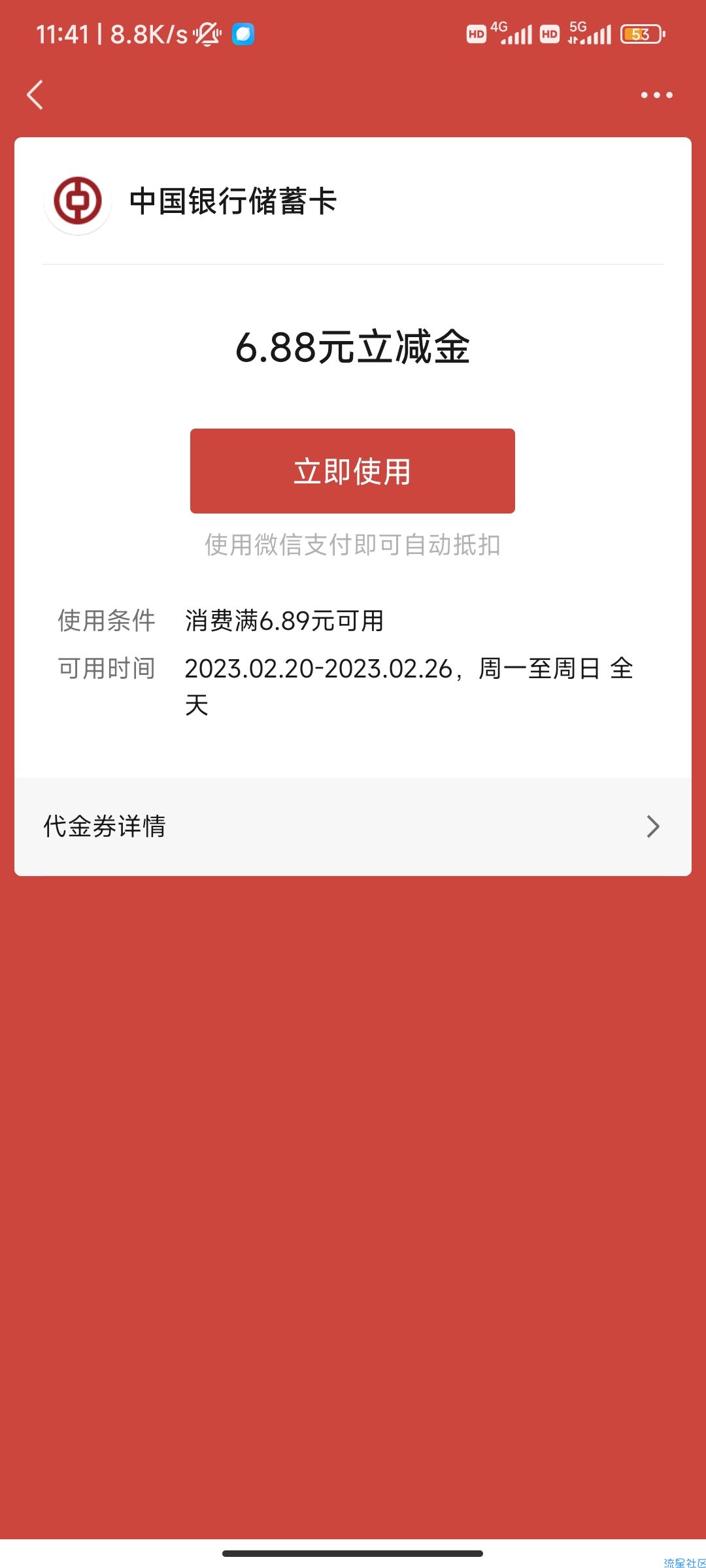Go back using the top-left arrow
The image size is (706, 1568).
(x=35, y=95)
